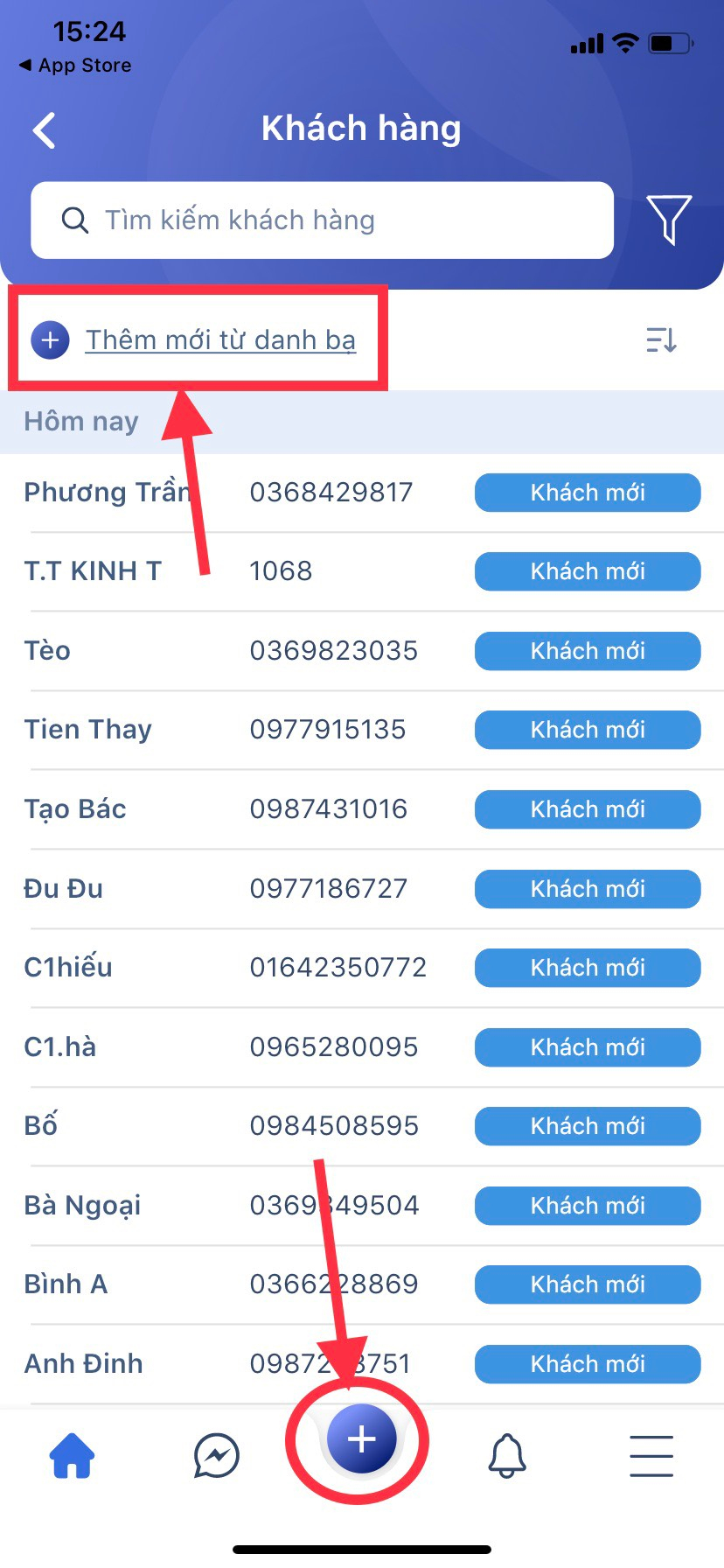This screenshot has width=724, height=1568.
Task: Open the notifications bell tab
Action: 507,1456
